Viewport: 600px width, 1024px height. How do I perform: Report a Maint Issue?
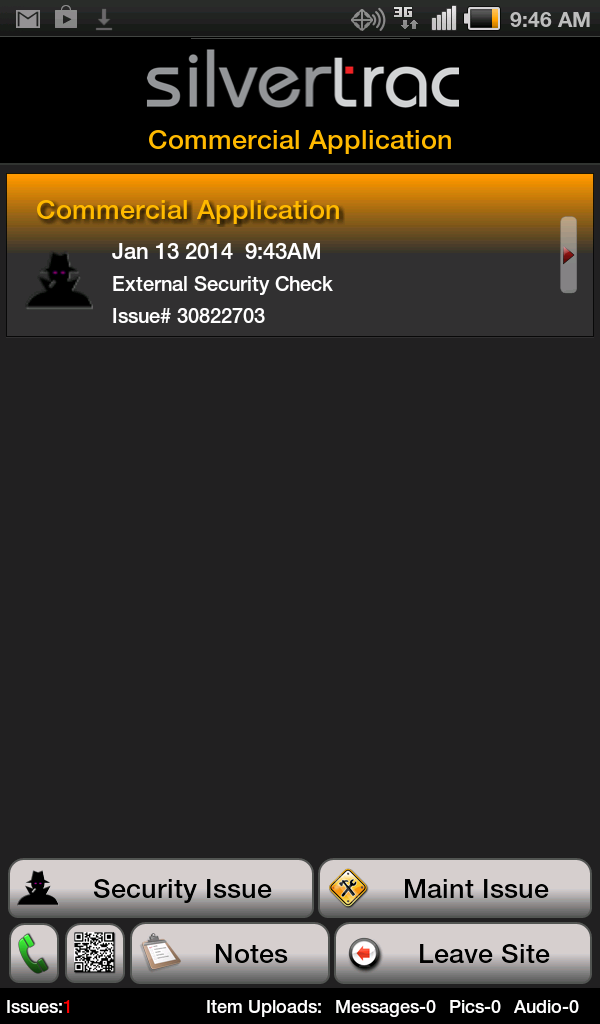(455, 888)
